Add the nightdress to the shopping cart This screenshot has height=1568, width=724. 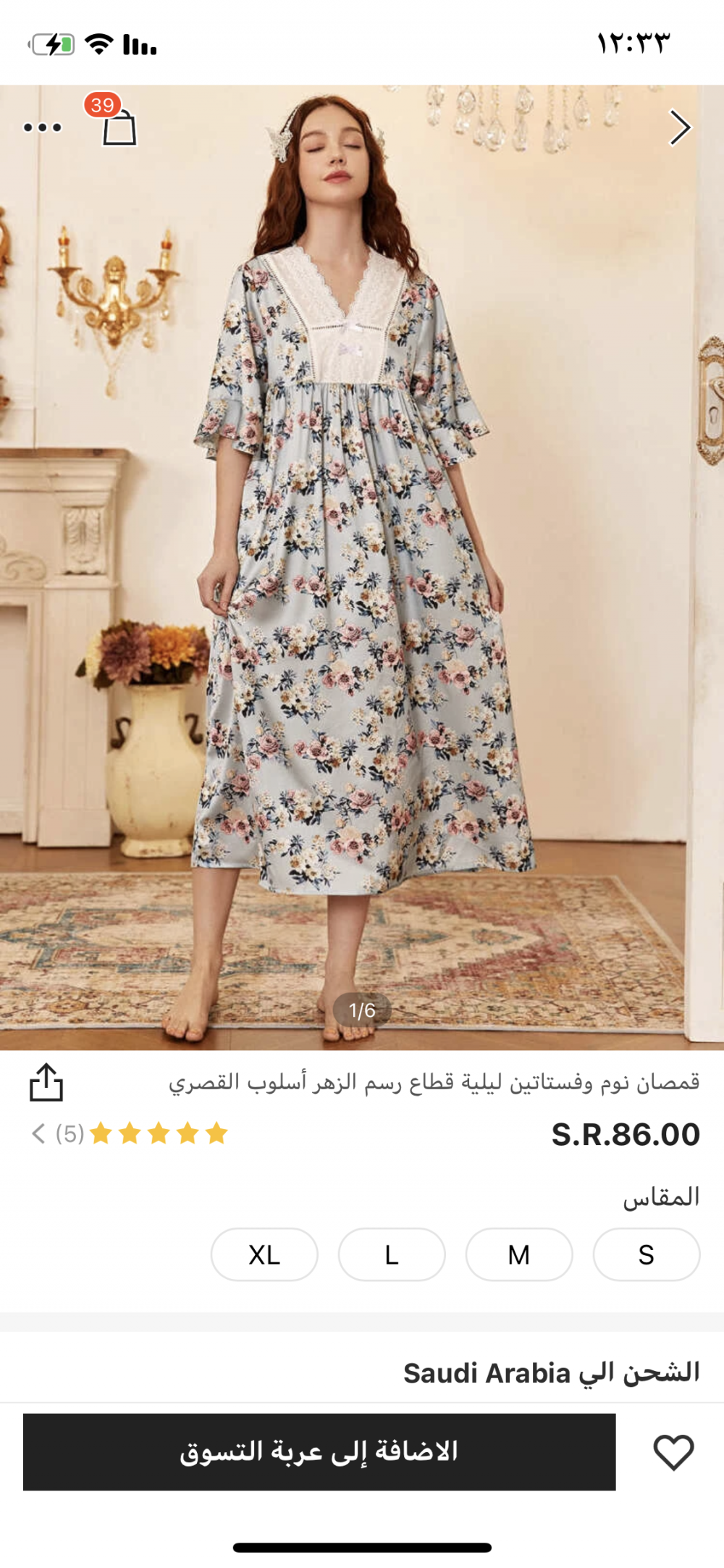pos(319,1451)
